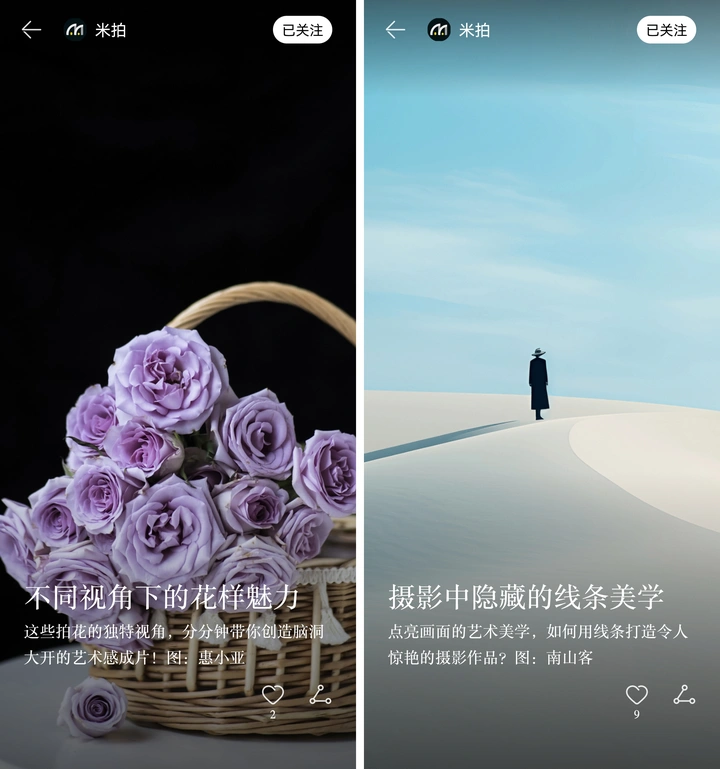The image size is (720, 769).
Task: Open 米拍 profile above the purple roses
Action: 96,30
